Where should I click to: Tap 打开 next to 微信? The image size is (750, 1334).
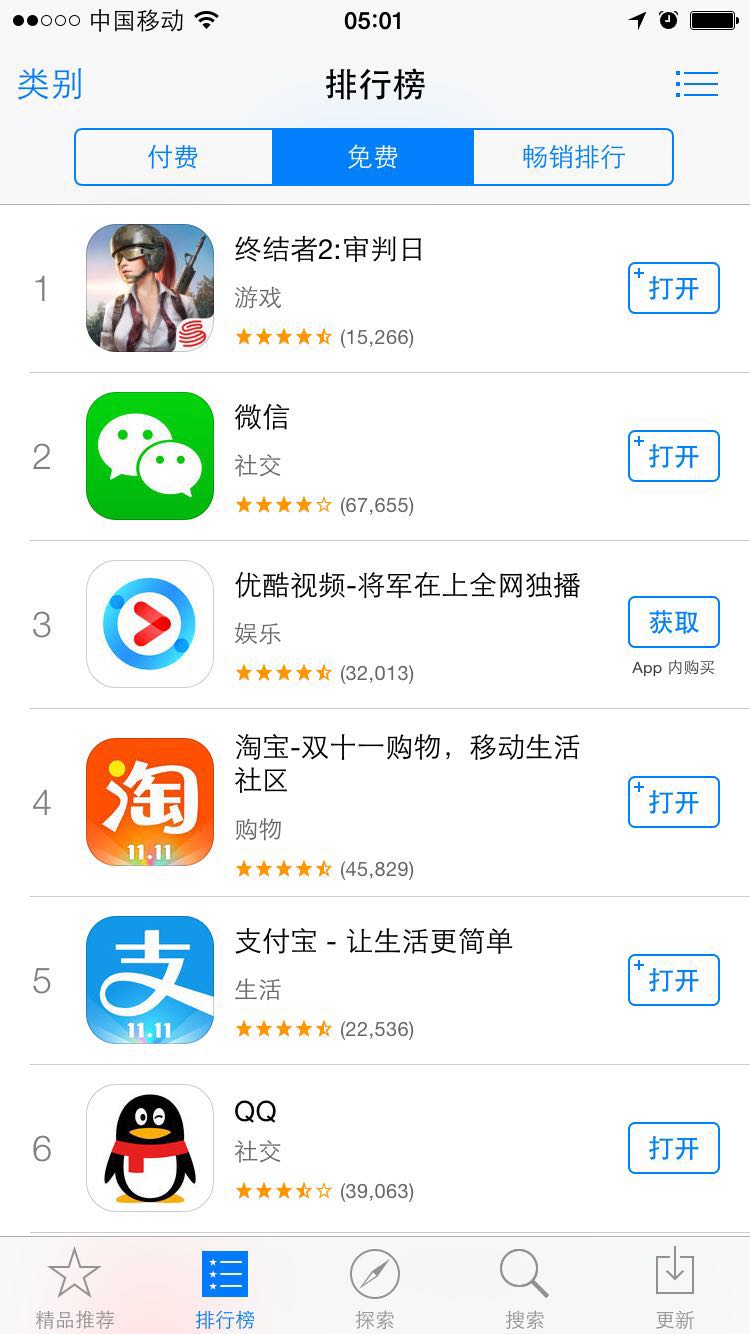pos(673,456)
